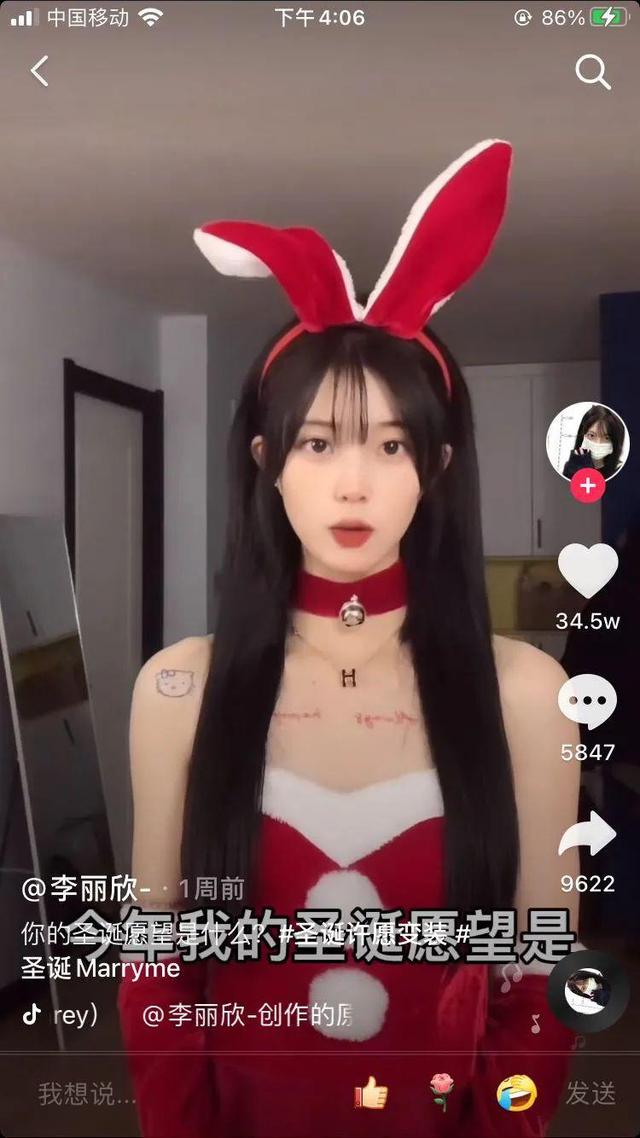Open the spinning music disc
The image size is (640, 1138).
[588, 991]
